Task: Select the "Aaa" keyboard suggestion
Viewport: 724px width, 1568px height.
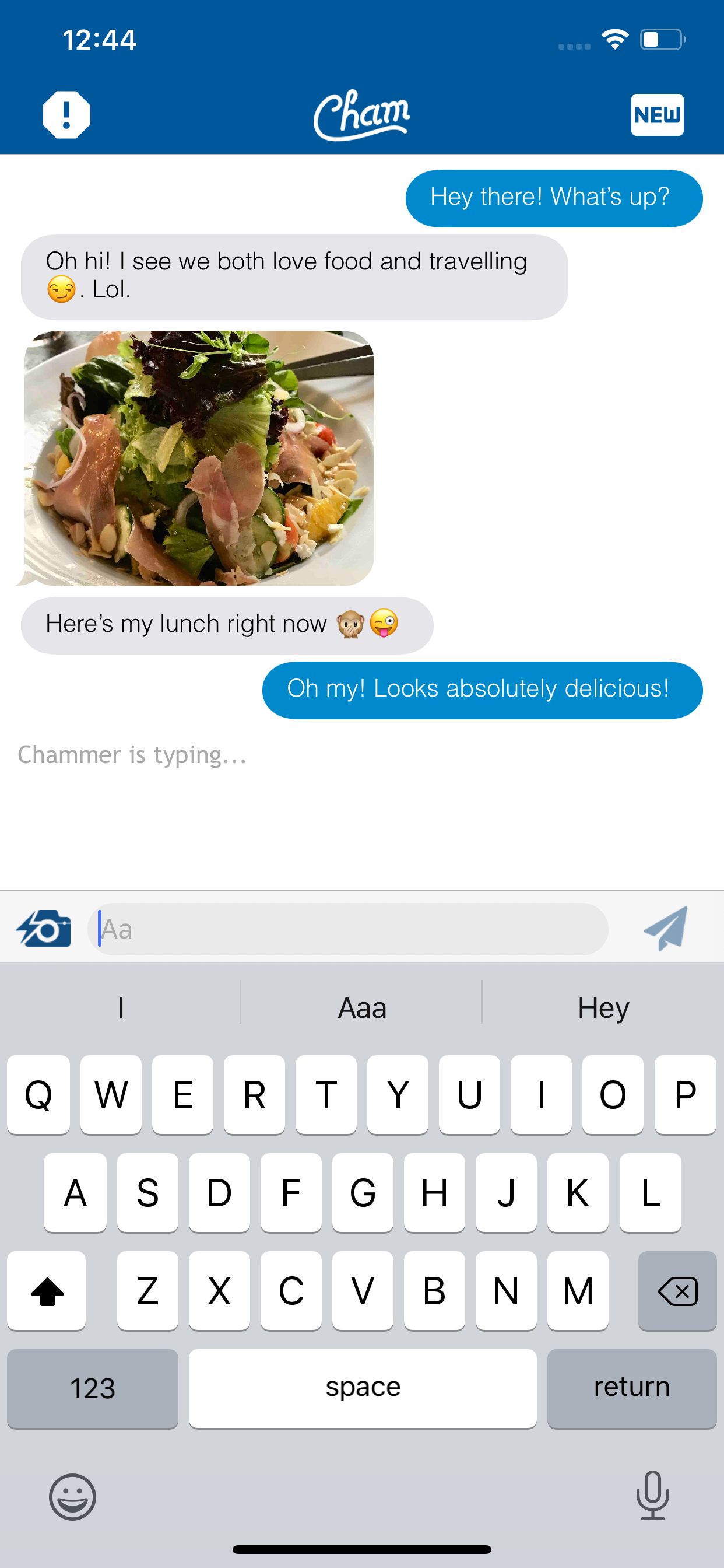Action: [362, 1007]
